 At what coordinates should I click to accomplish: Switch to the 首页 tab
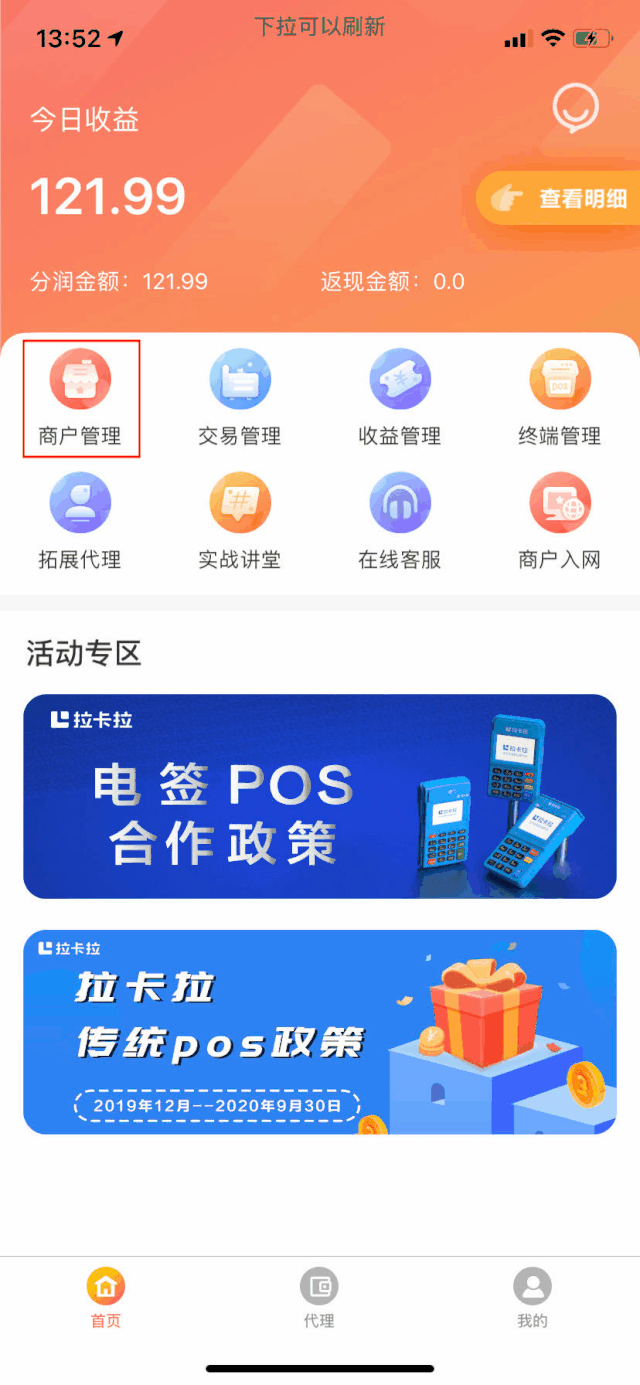(106, 1300)
